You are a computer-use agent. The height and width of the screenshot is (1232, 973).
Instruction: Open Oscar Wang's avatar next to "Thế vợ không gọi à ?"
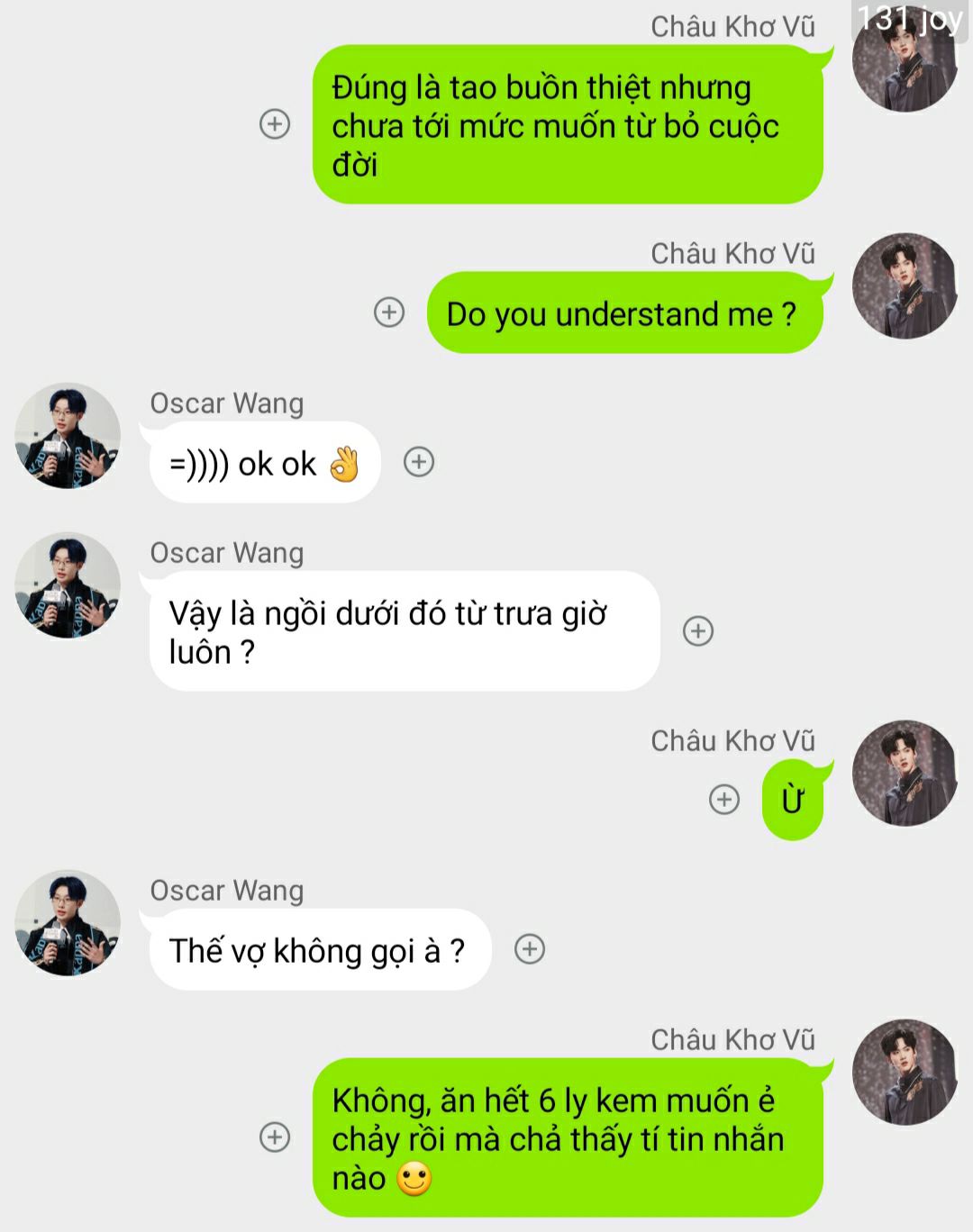pos(68,923)
